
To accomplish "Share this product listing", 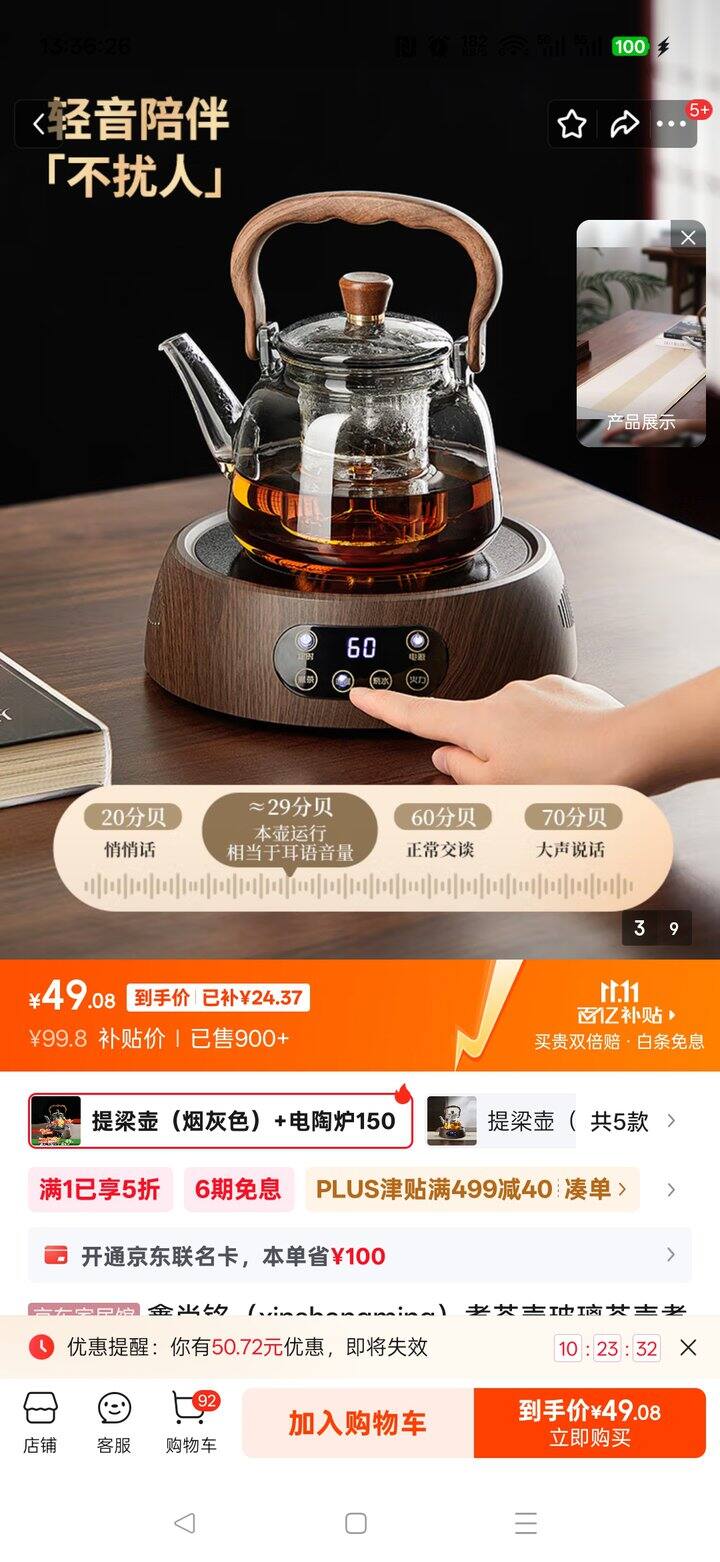I will [624, 125].
